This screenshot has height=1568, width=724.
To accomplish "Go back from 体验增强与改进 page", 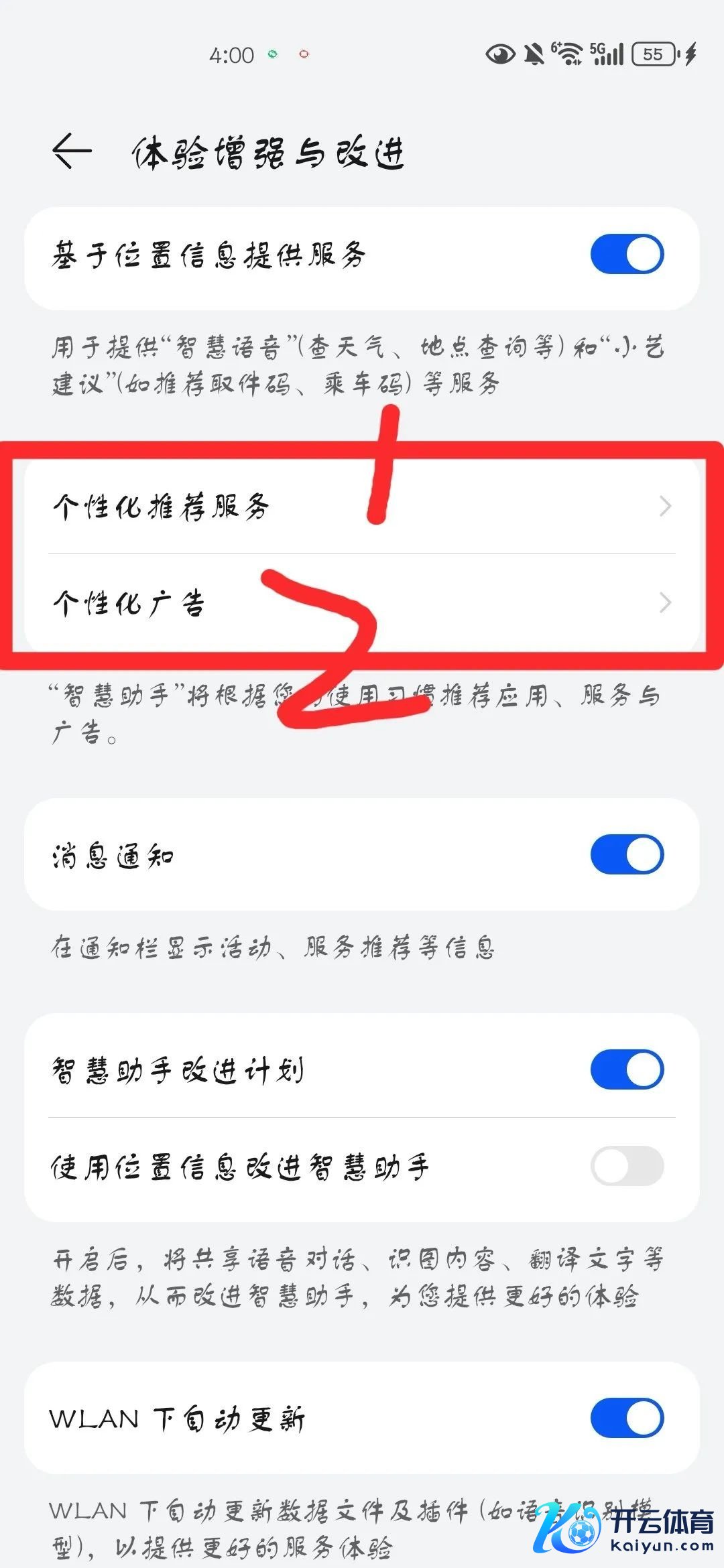I will tap(72, 151).
